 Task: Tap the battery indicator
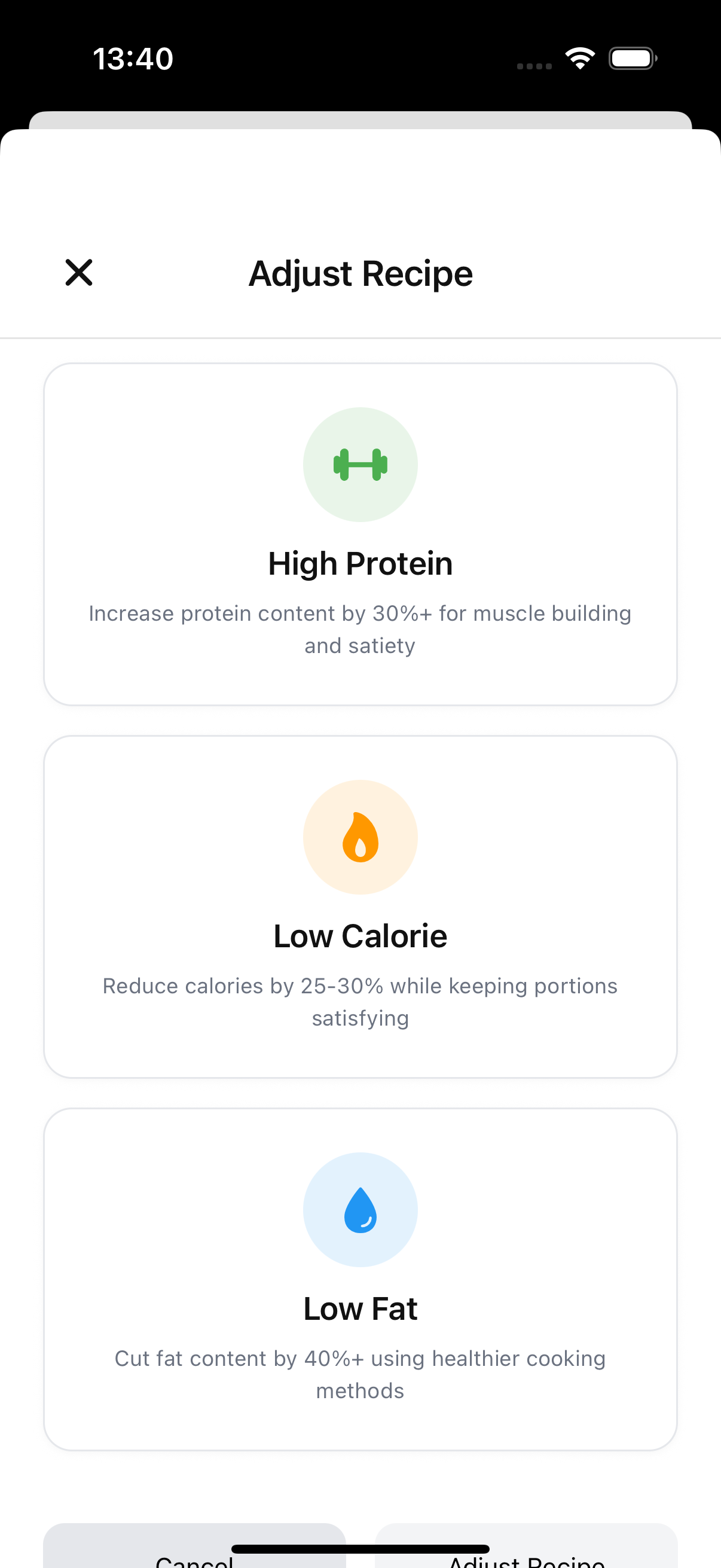[x=631, y=58]
